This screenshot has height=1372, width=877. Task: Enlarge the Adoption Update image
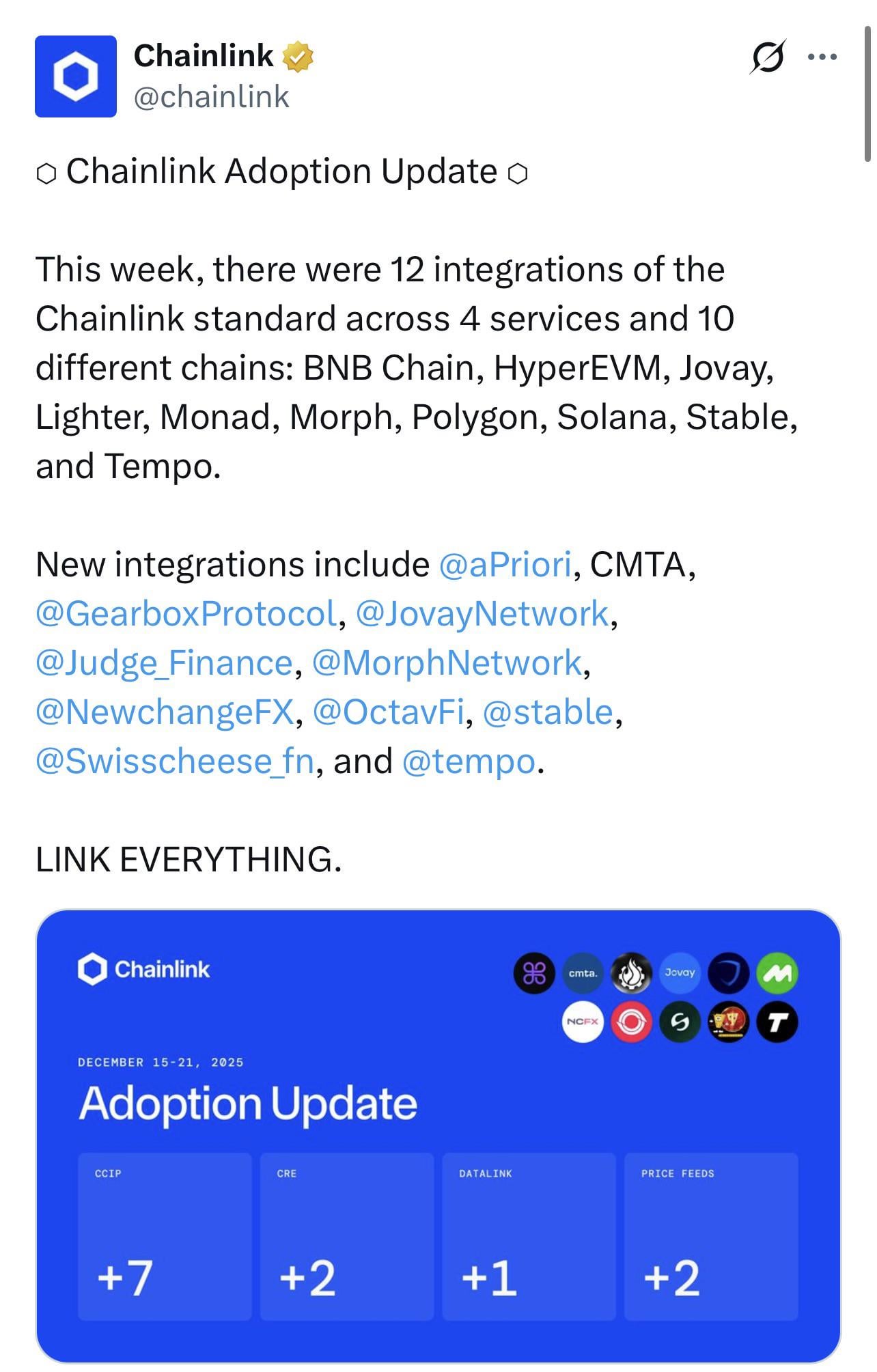tap(438, 1136)
